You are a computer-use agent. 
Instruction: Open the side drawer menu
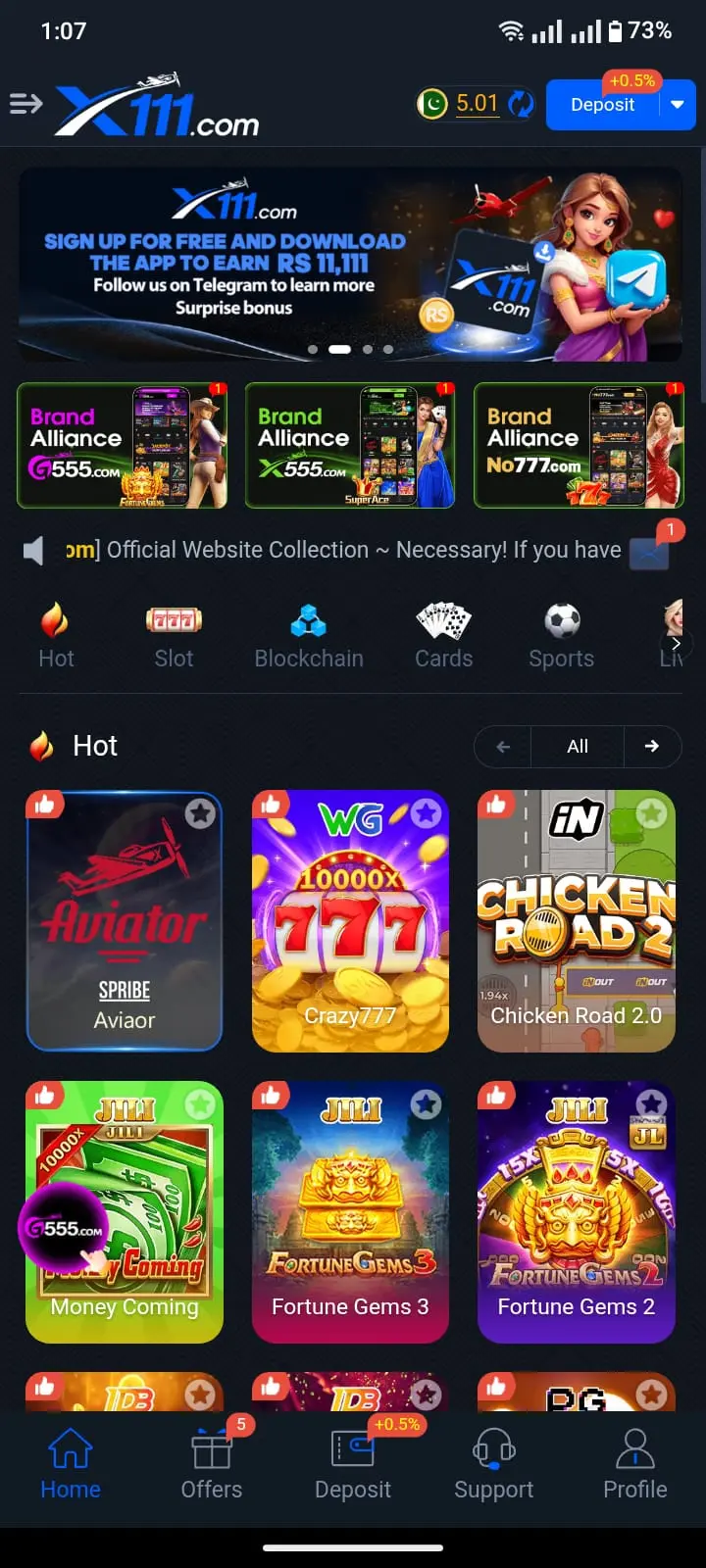(26, 103)
